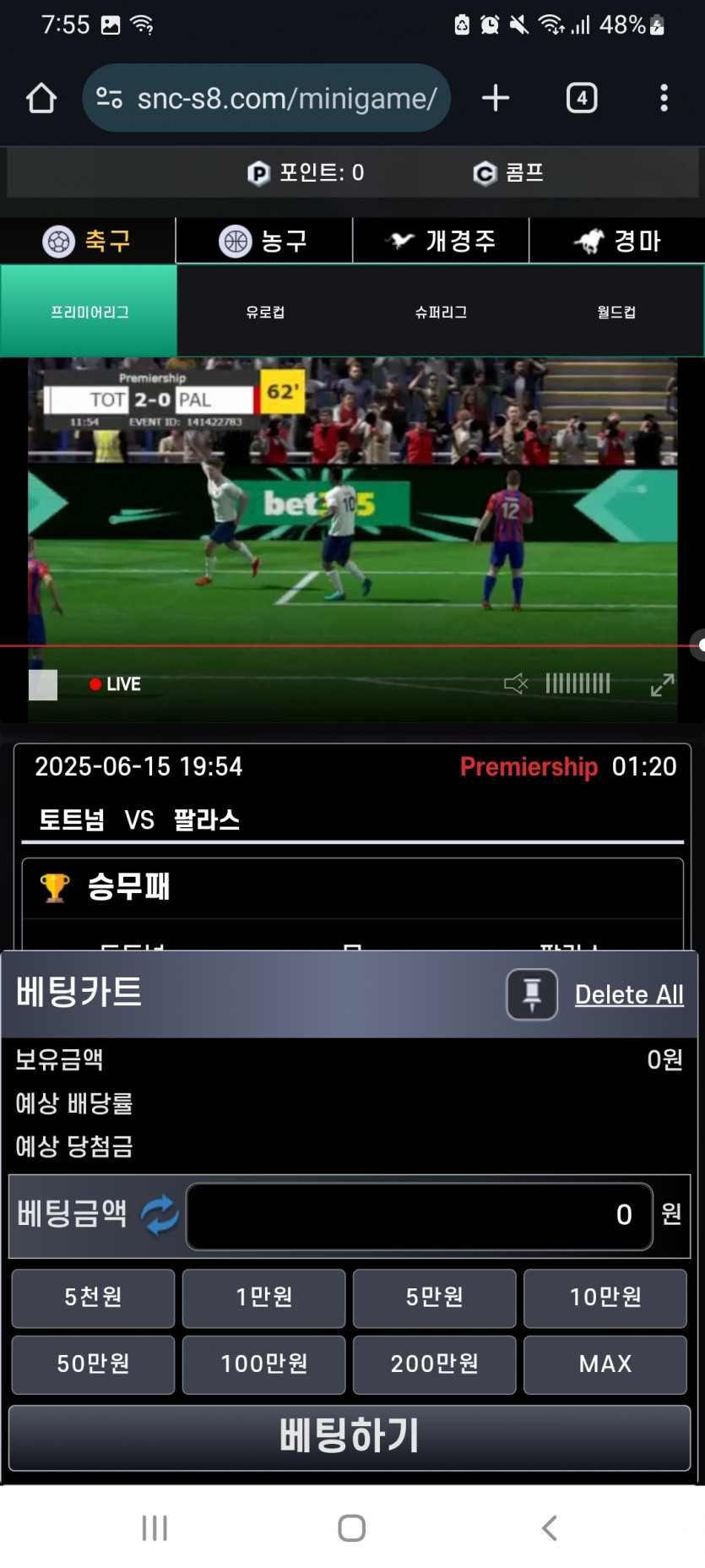The image size is (705, 1568).
Task: Select the MAX bet amount
Action: [x=605, y=1364]
